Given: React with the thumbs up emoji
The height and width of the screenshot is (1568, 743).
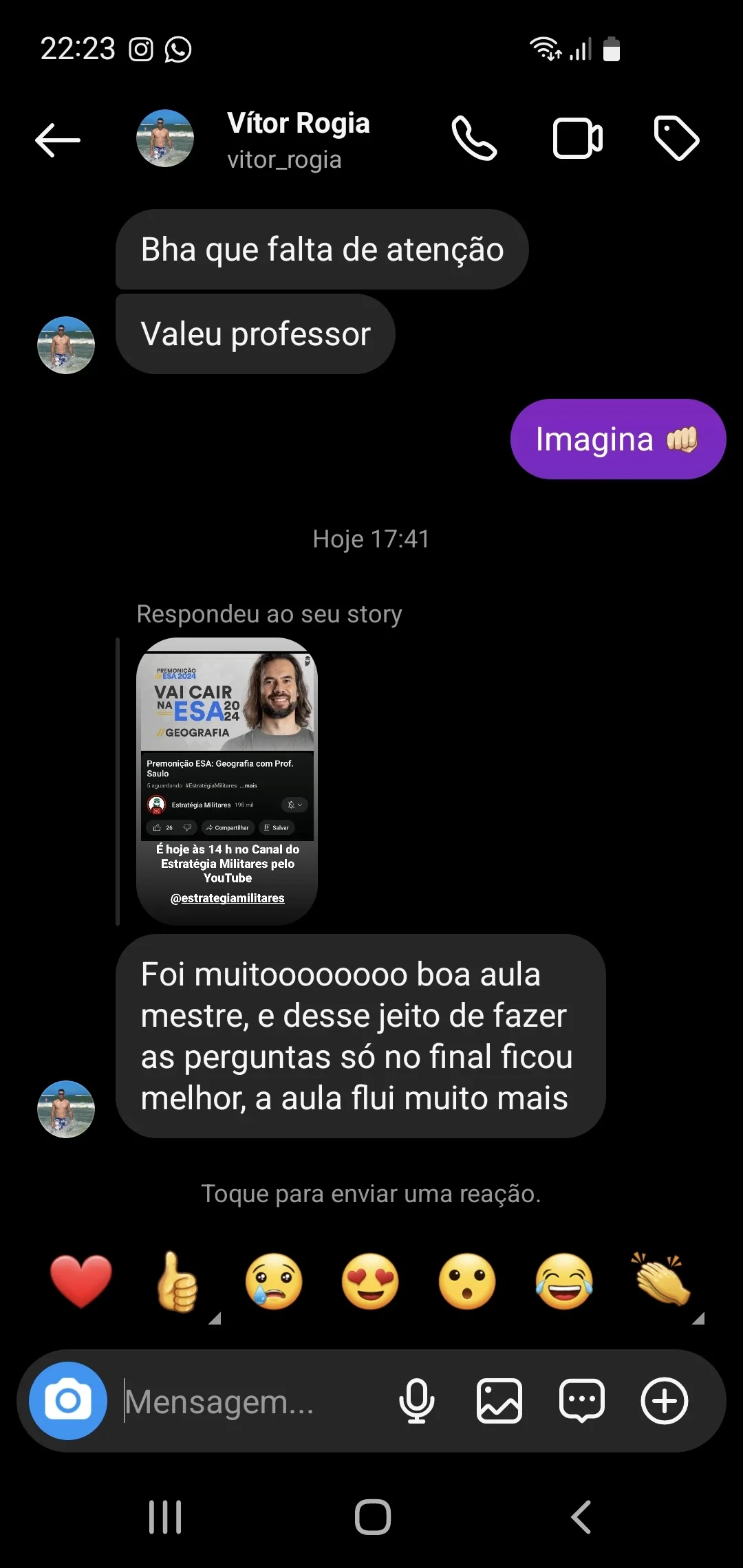Looking at the screenshot, I should 177,1281.
